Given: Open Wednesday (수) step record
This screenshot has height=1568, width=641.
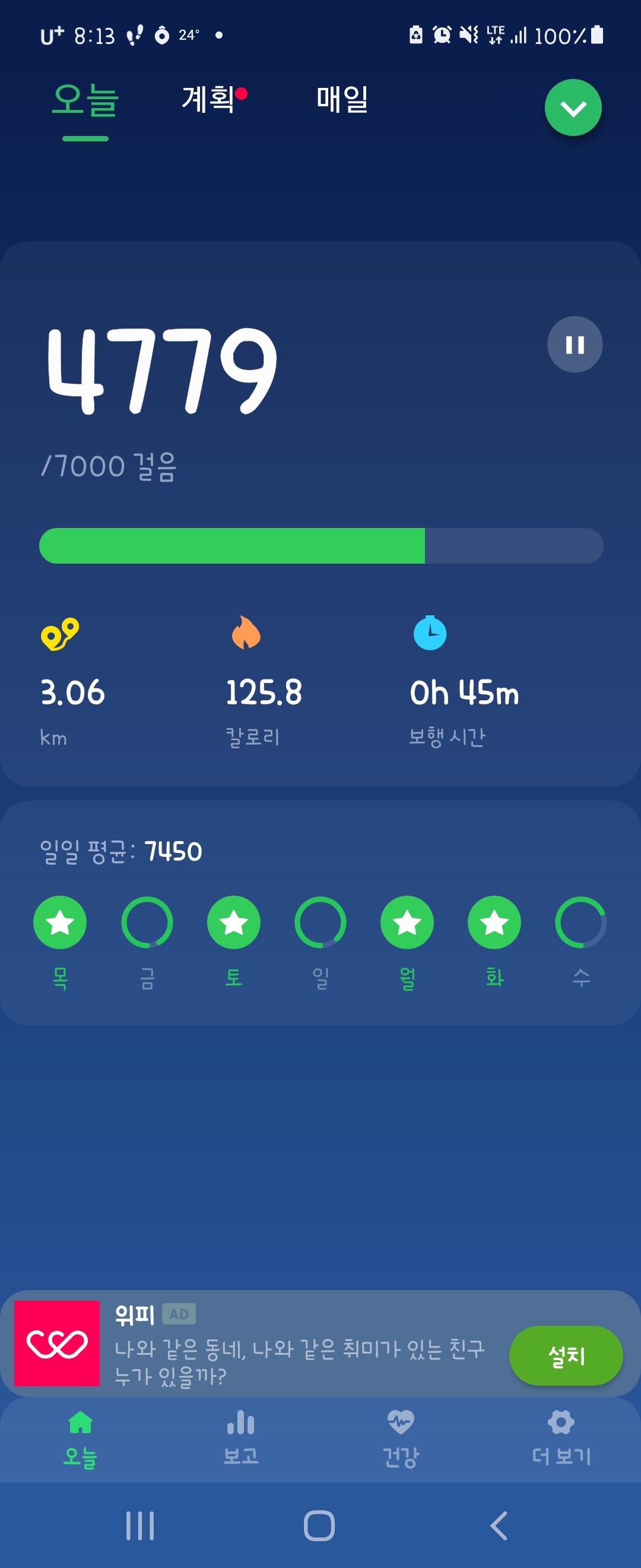Looking at the screenshot, I should [x=581, y=923].
